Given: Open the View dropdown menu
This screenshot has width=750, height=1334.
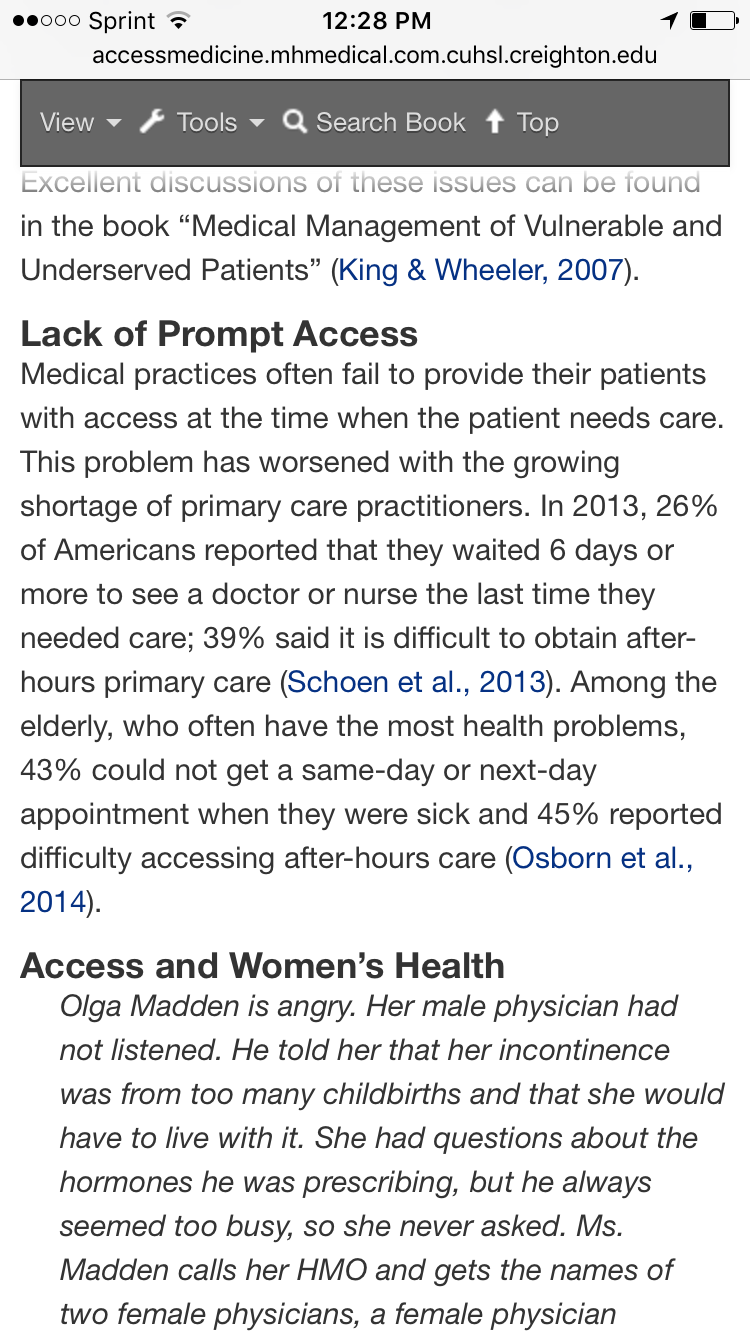Looking at the screenshot, I should point(79,122).
